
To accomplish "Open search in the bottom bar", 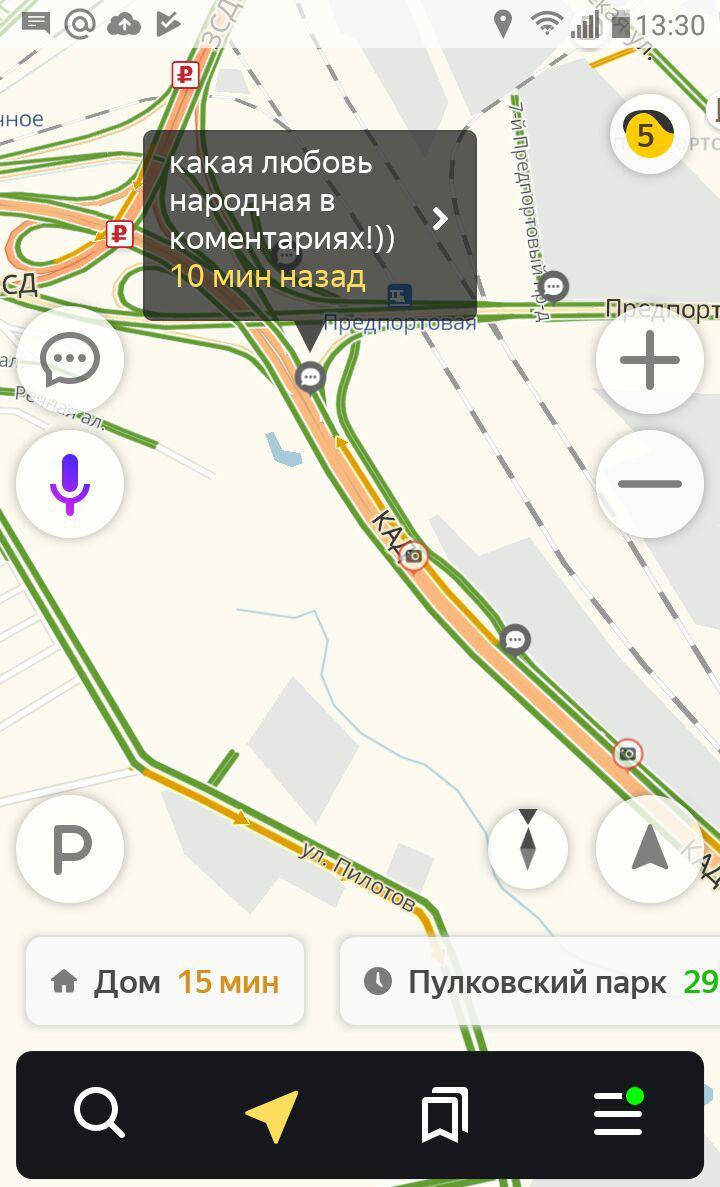I will pyautogui.click(x=99, y=1114).
